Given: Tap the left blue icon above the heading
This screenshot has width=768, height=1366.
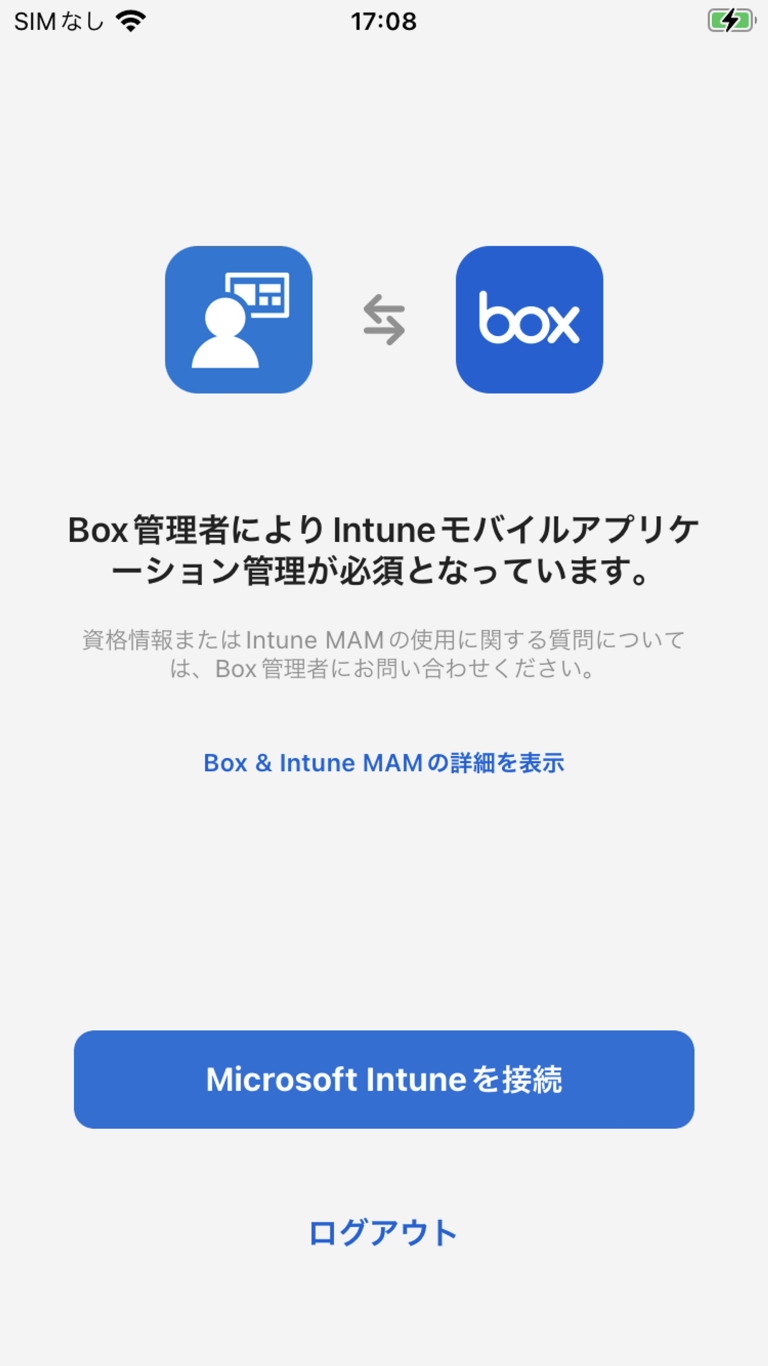Looking at the screenshot, I should [238, 319].
